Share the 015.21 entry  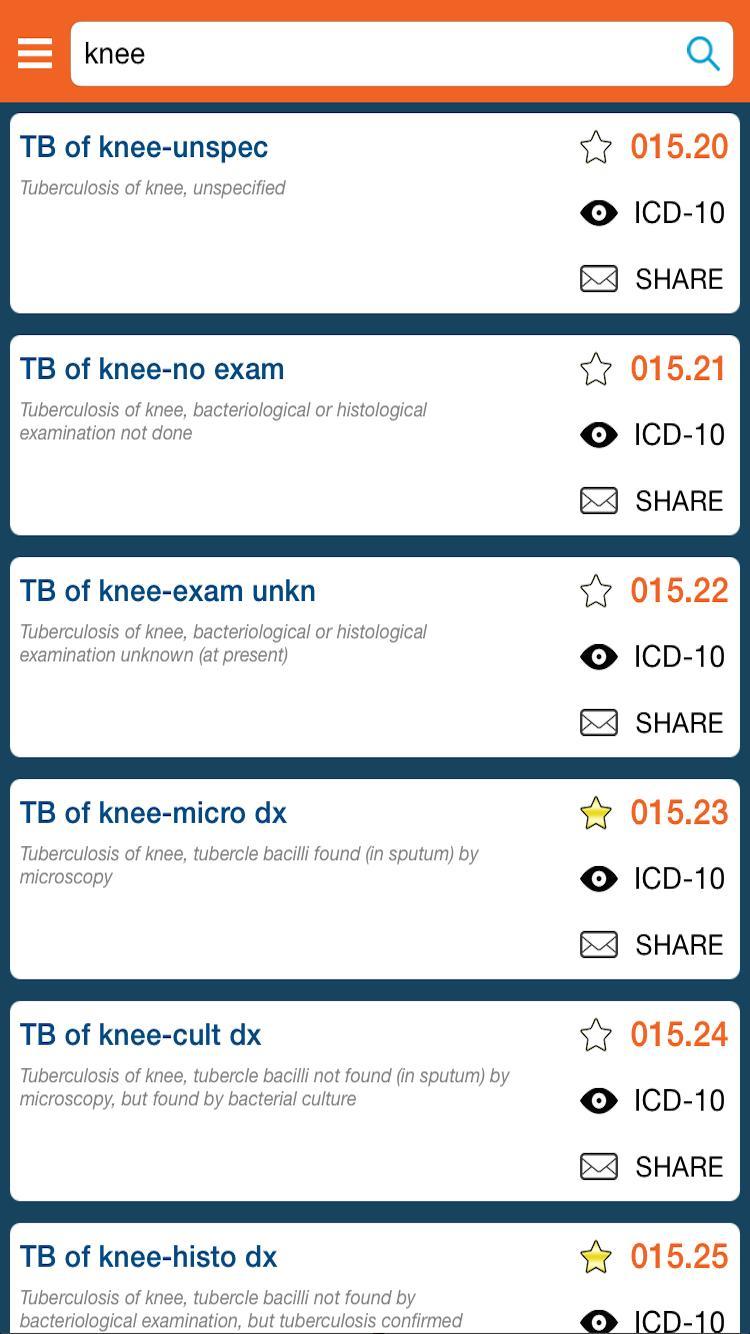(653, 501)
